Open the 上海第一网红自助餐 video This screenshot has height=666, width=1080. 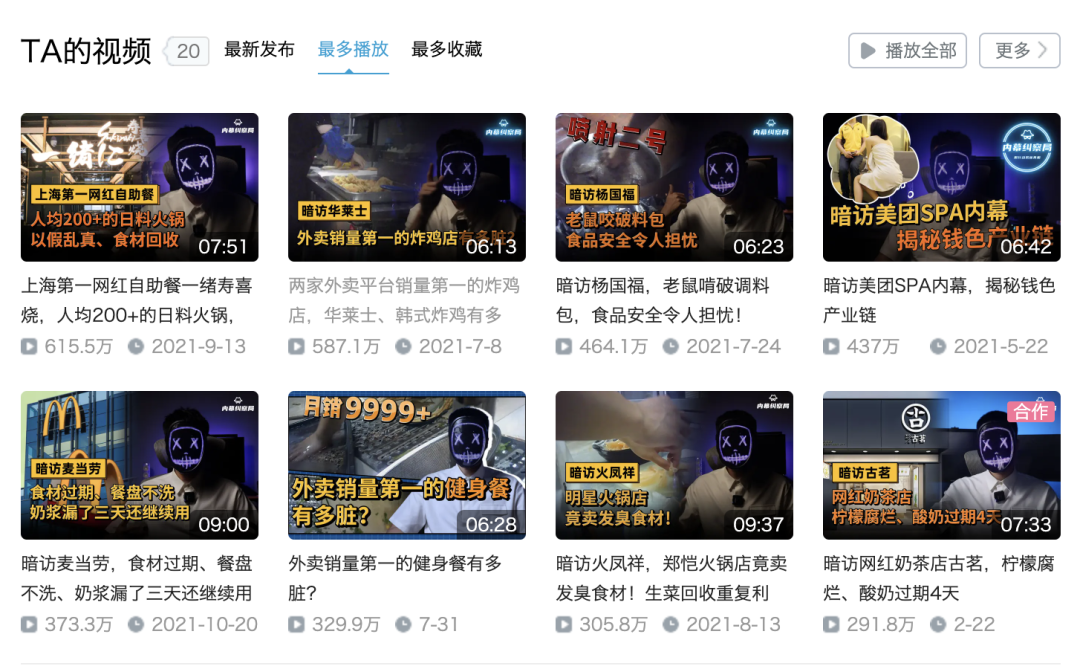pos(139,187)
